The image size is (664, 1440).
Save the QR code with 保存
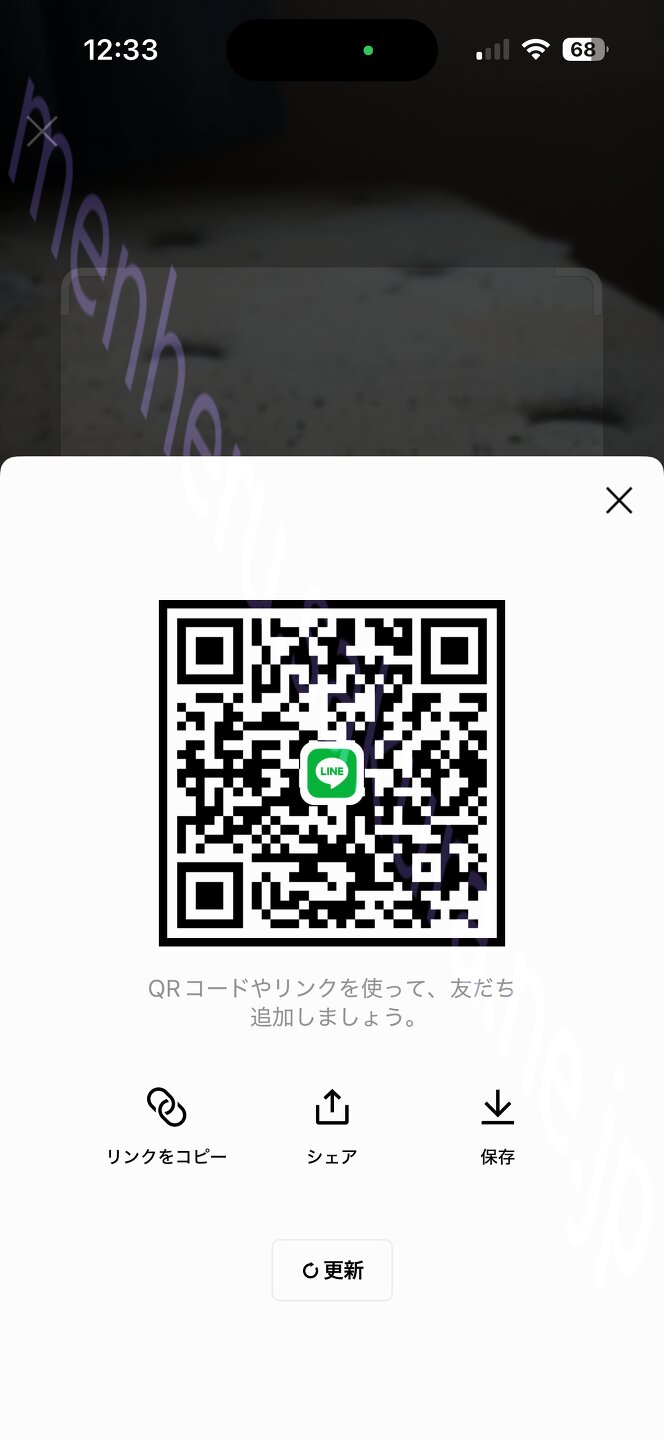tap(497, 1125)
